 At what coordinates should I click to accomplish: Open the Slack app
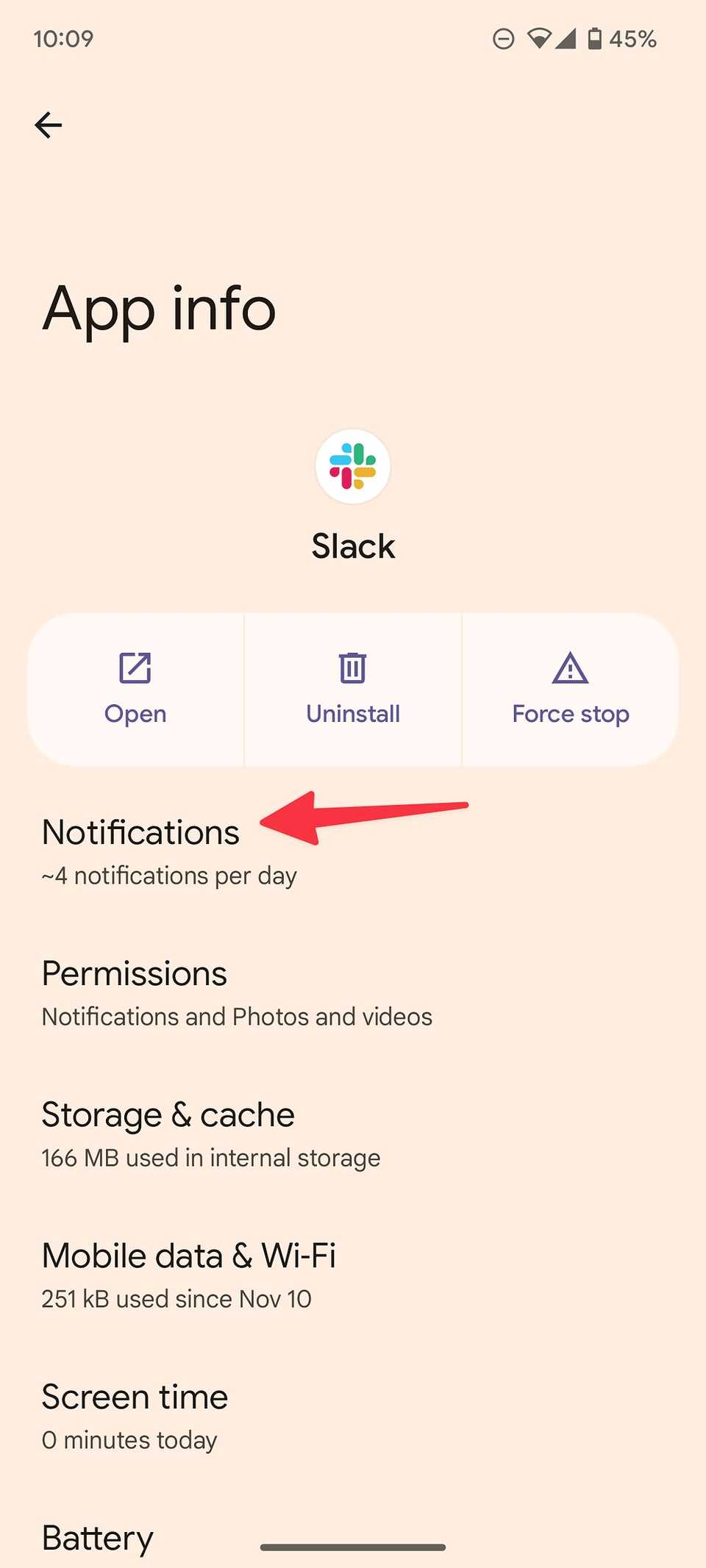[x=135, y=690]
